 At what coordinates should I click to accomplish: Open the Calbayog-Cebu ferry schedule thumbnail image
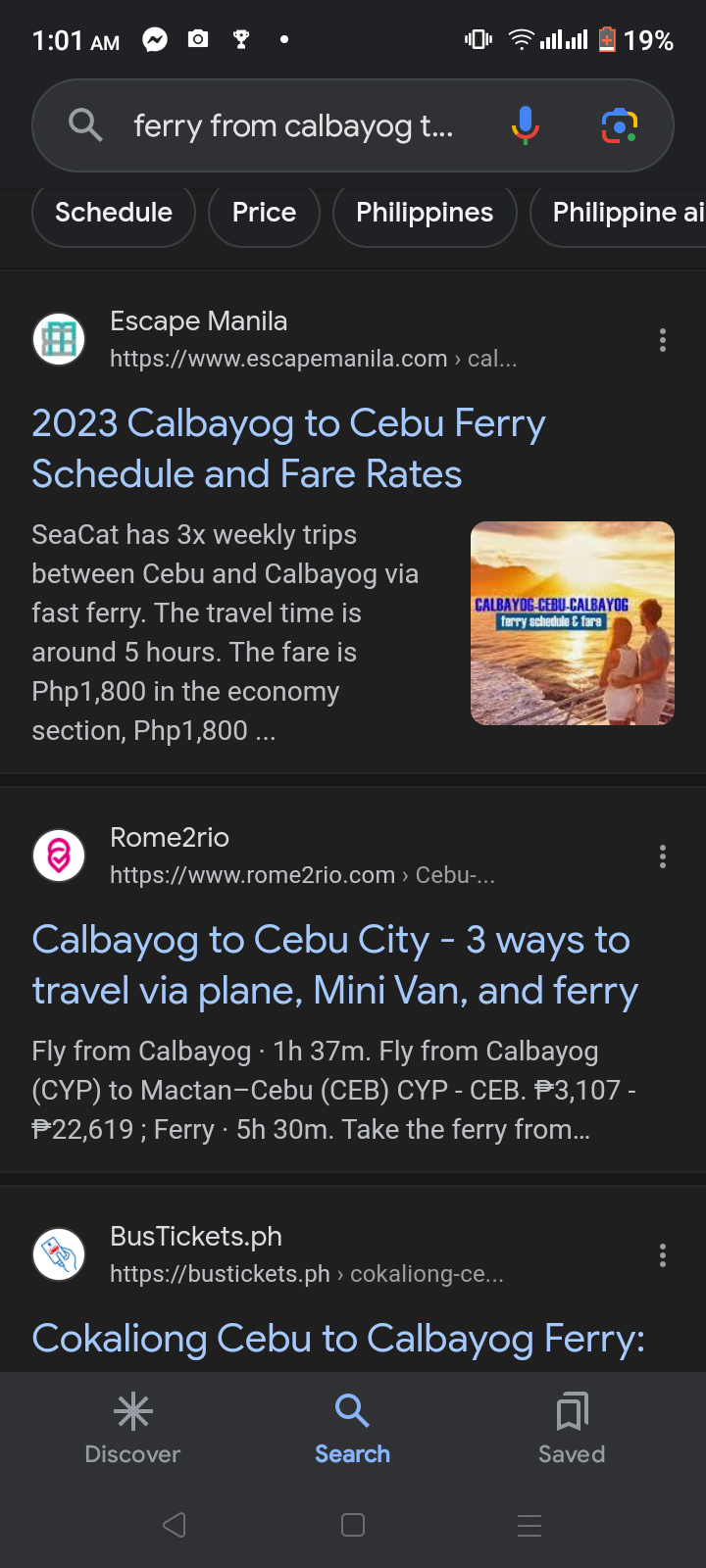coord(573,623)
